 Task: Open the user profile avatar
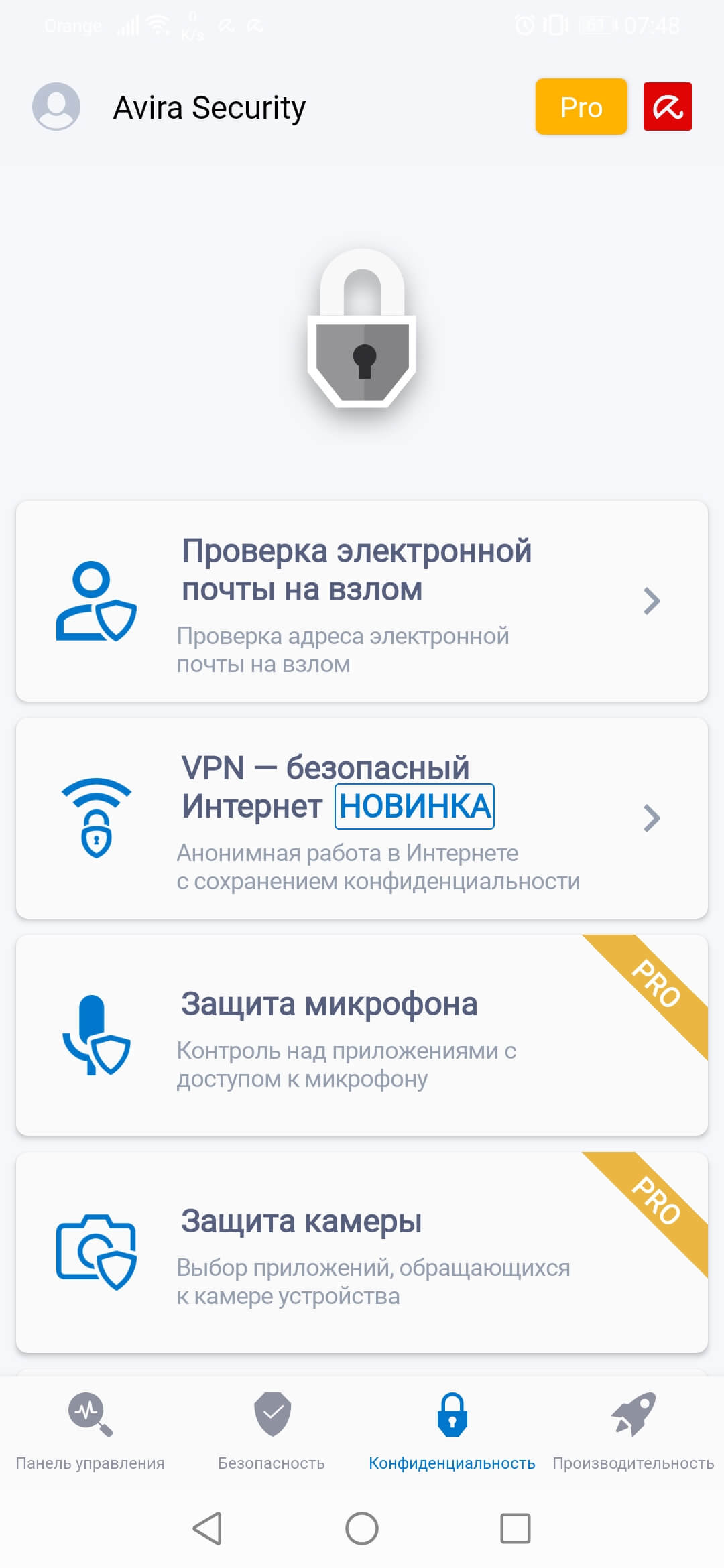(56, 107)
